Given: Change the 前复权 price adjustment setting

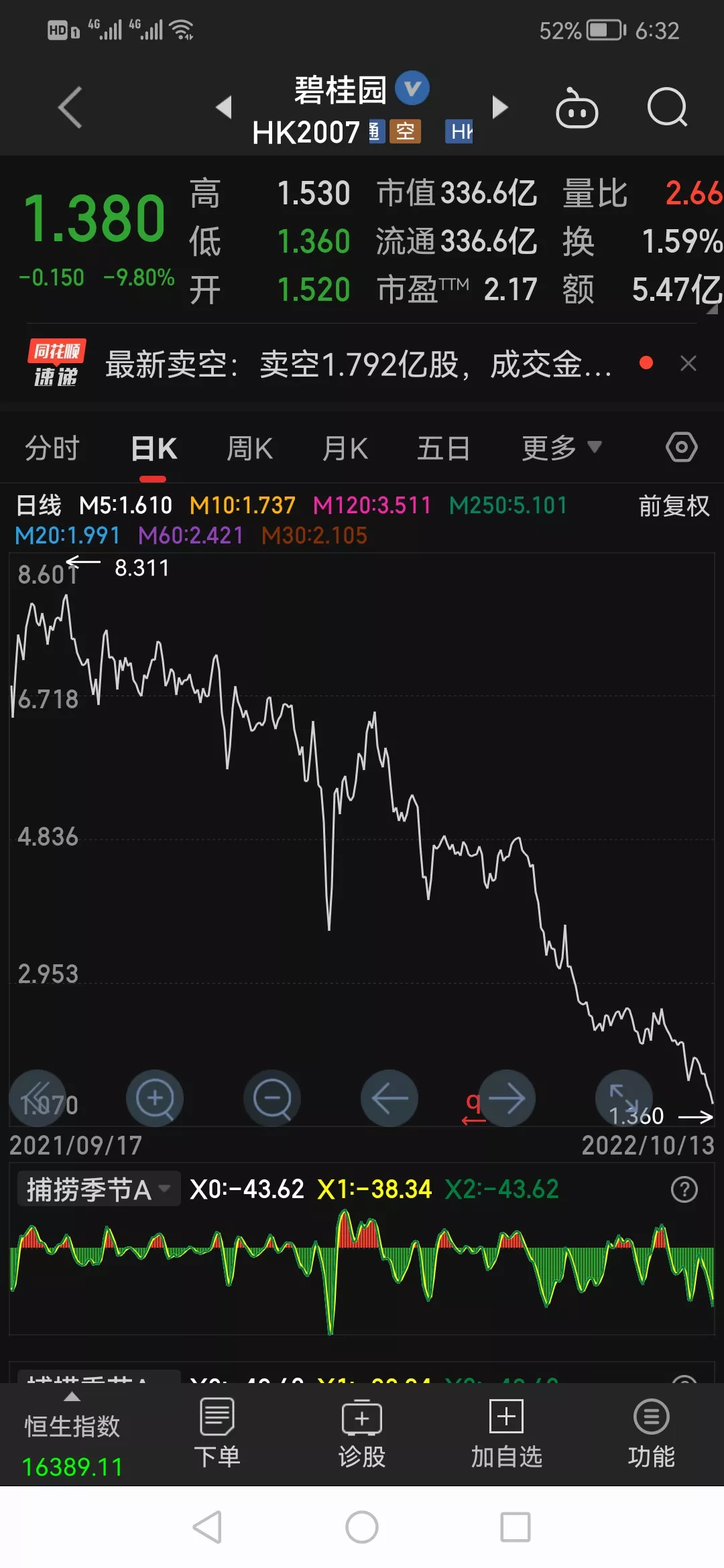Looking at the screenshot, I should (x=673, y=506).
